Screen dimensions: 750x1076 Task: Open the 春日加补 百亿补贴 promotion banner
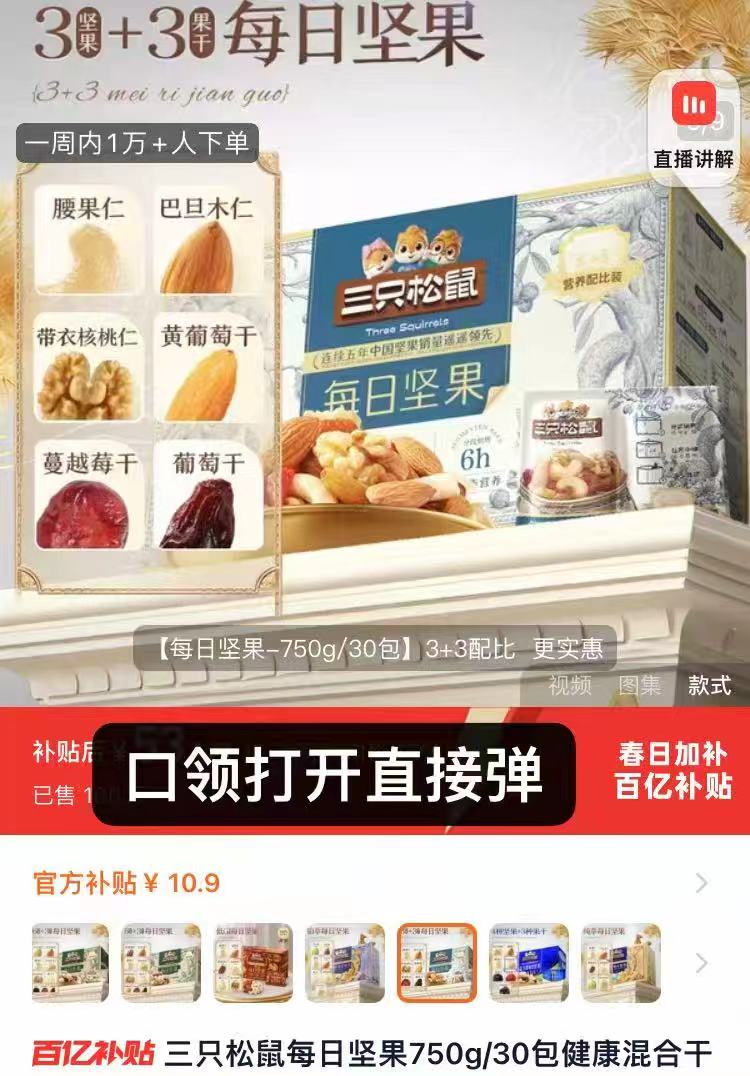(x=673, y=770)
